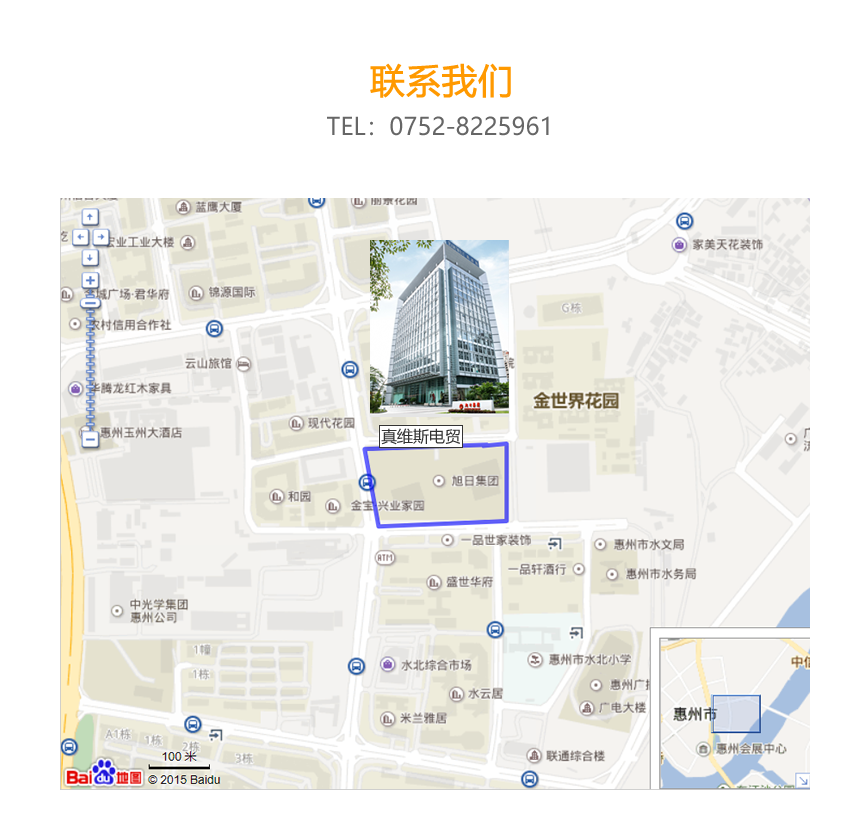Zoom in with the plus button

(90, 281)
